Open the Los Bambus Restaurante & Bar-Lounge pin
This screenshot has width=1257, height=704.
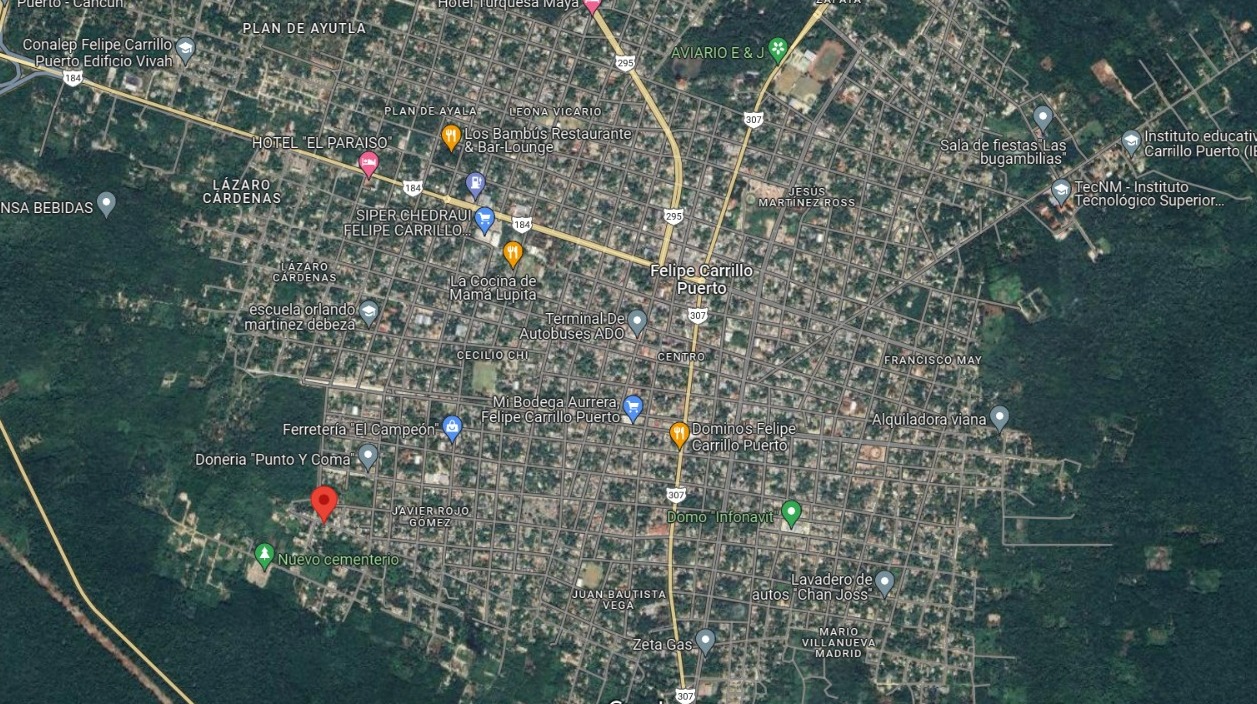click(x=451, y=136)
